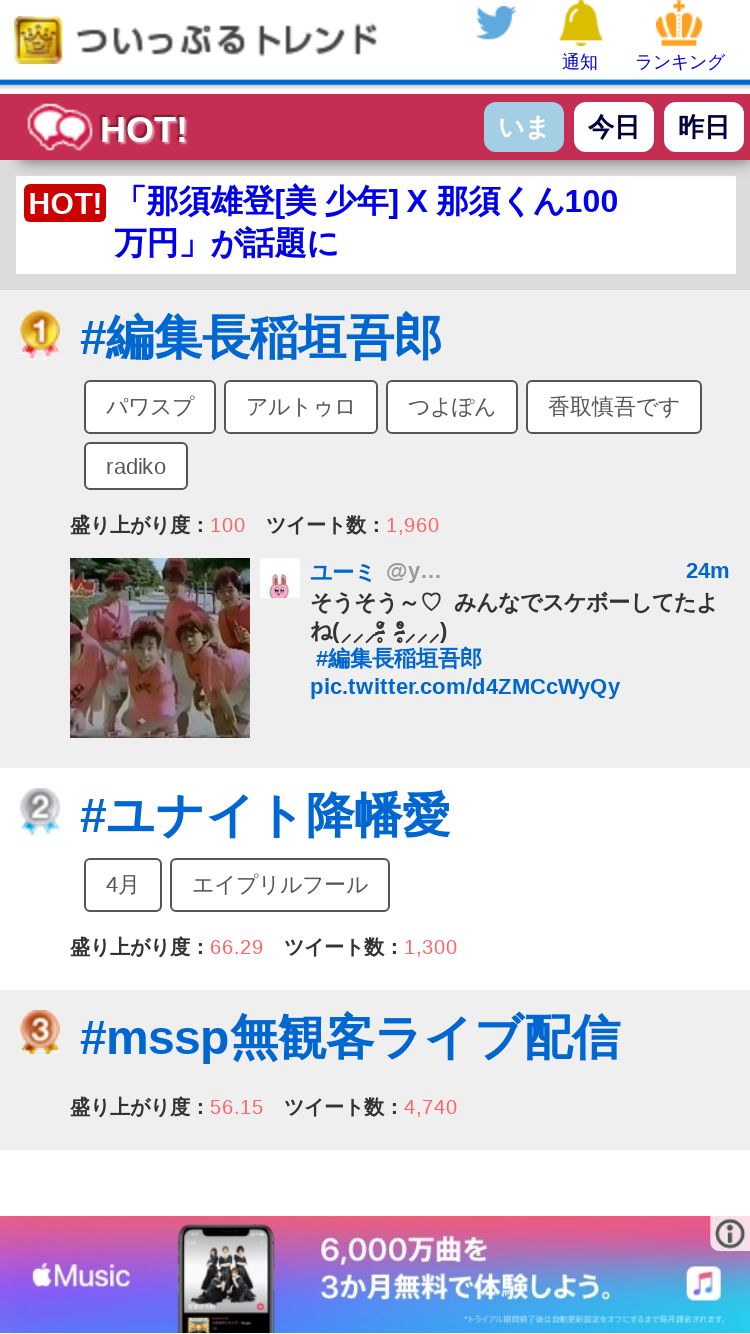Screen dimensions: 750x1334
Task: Open trend #ユナイト降幡愛
Action: click(265, 816)
